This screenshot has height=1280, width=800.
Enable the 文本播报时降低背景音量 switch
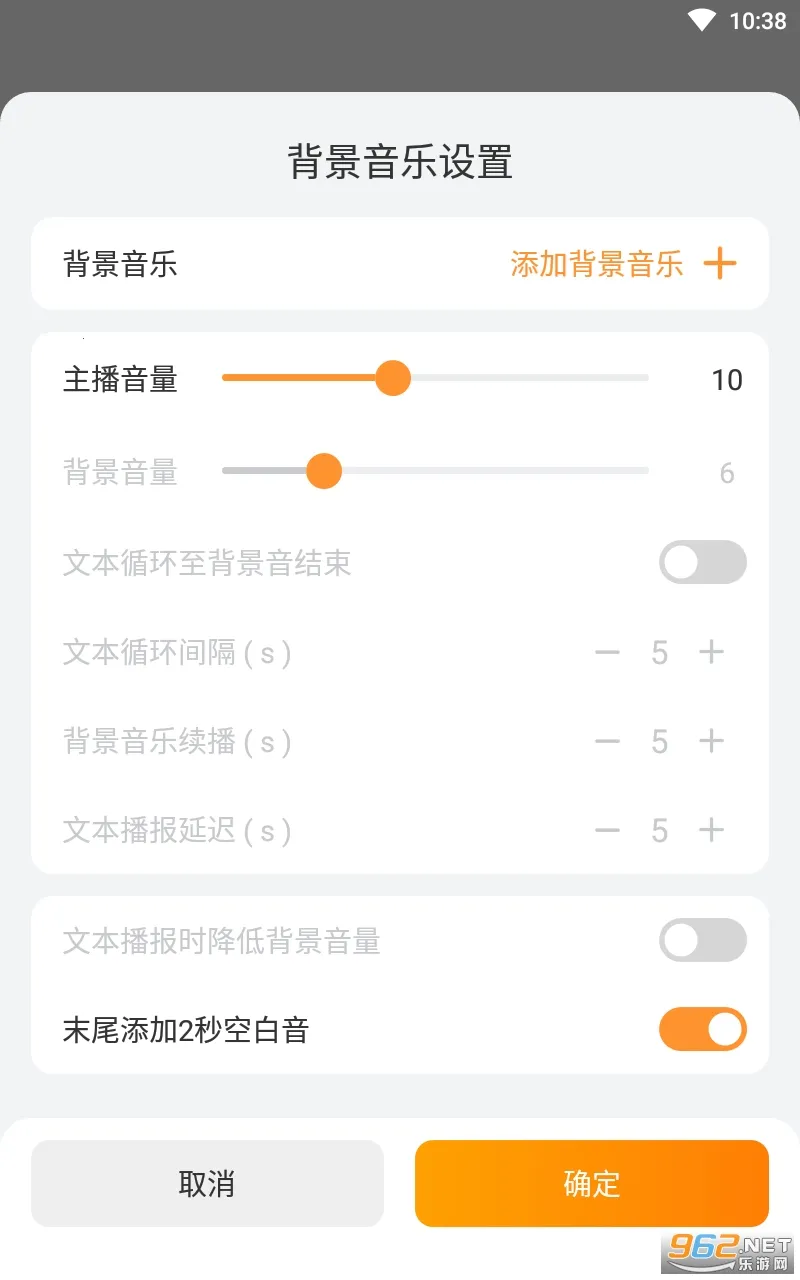pyautogui.click(x=702, y=940)
